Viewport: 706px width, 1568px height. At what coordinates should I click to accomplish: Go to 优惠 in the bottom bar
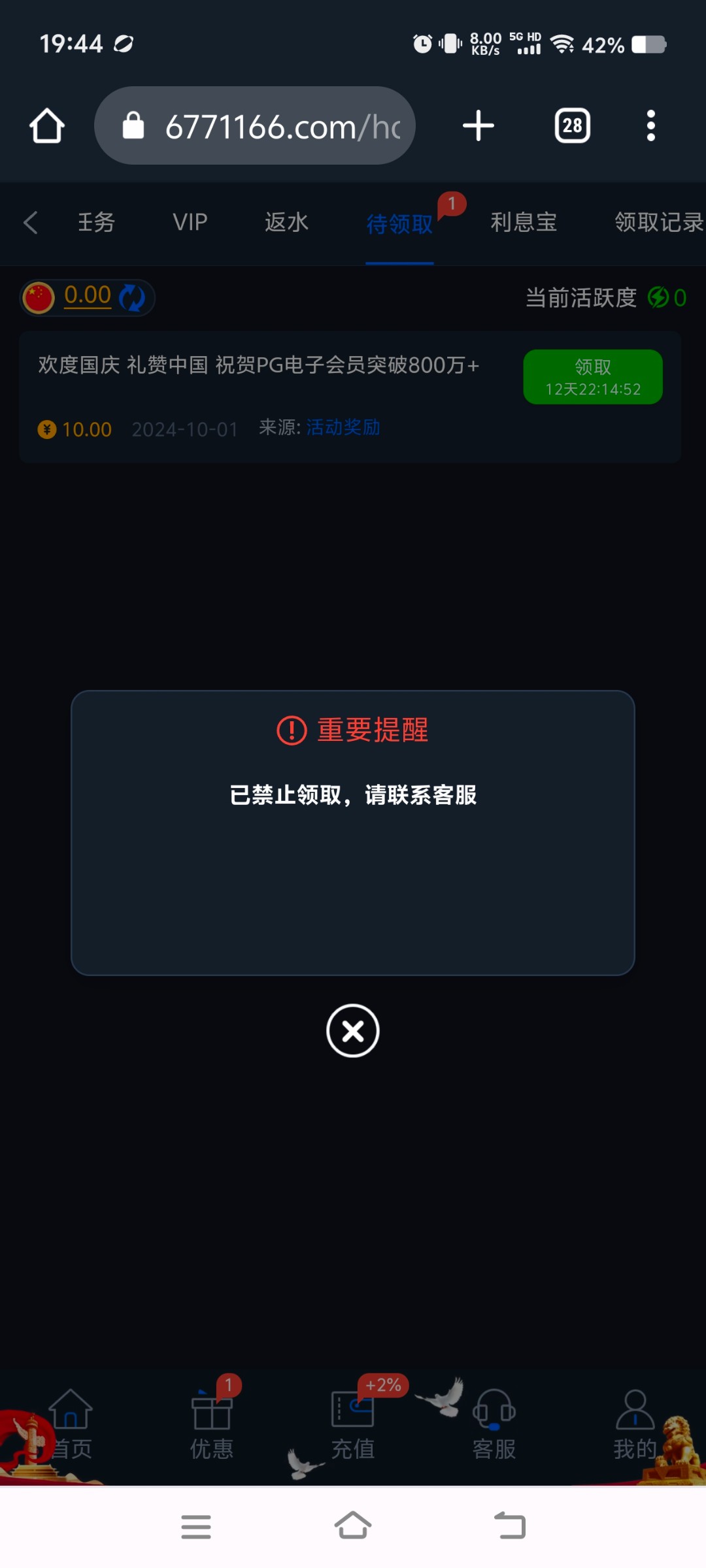[x=211, y=1426]
